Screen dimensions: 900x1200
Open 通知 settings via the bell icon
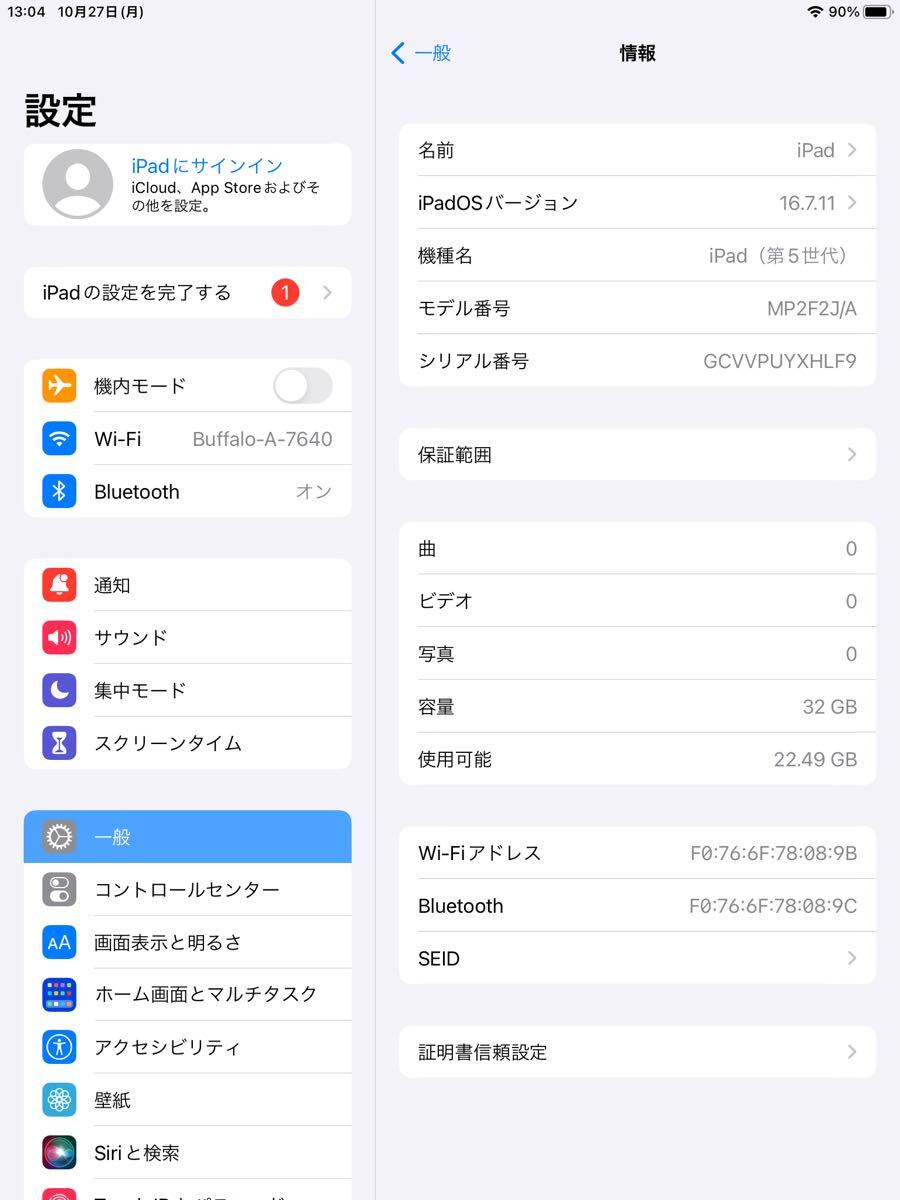click(58, 585)
